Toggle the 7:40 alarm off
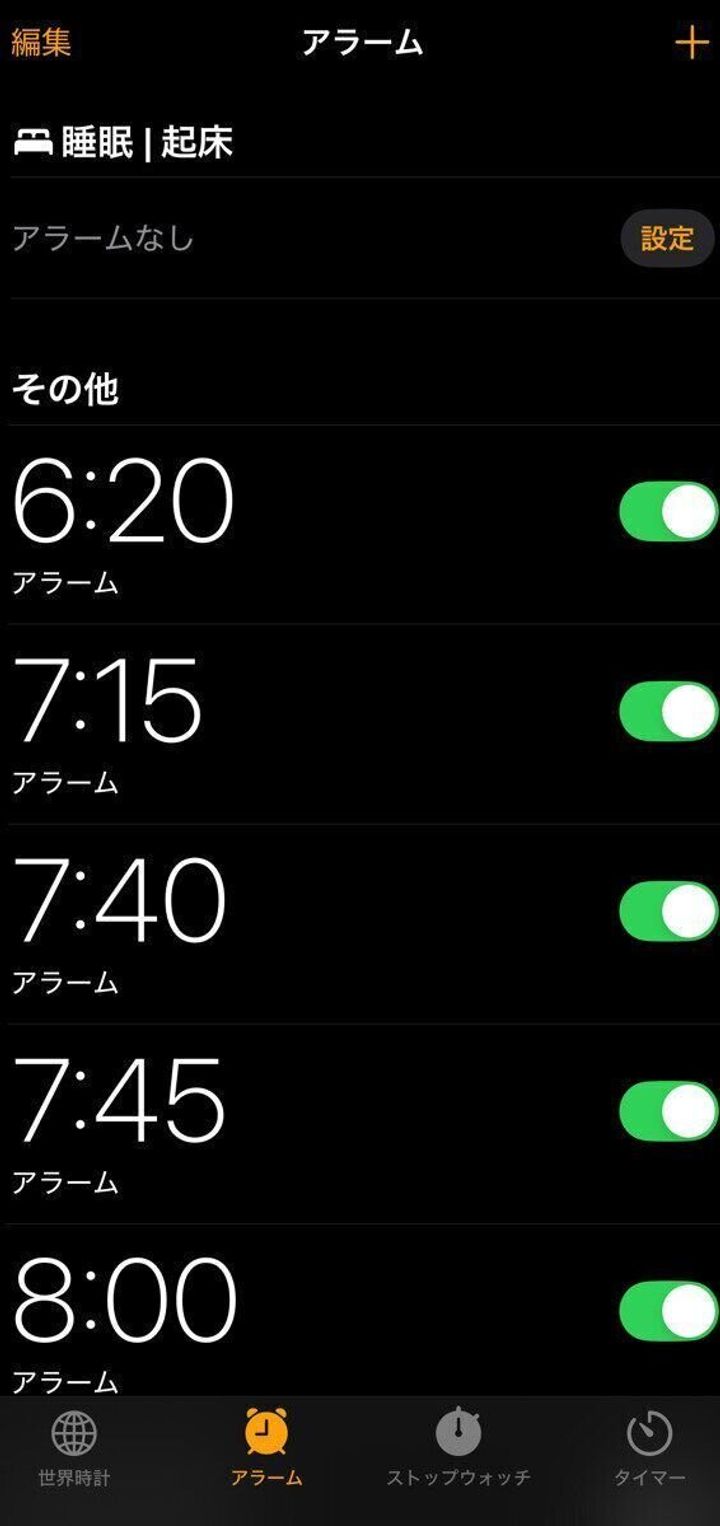 [668, 911]
